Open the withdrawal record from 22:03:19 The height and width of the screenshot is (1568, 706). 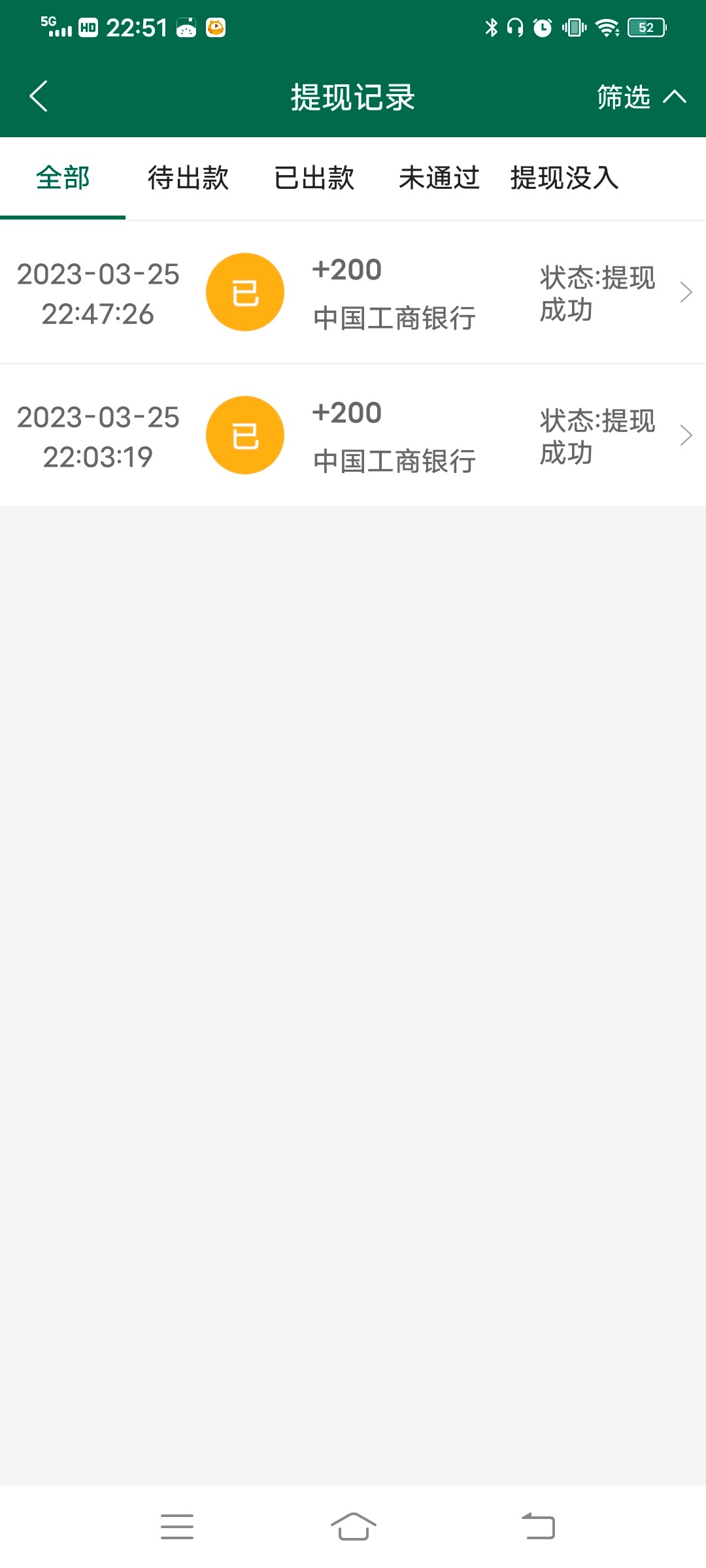coord(353,436)
